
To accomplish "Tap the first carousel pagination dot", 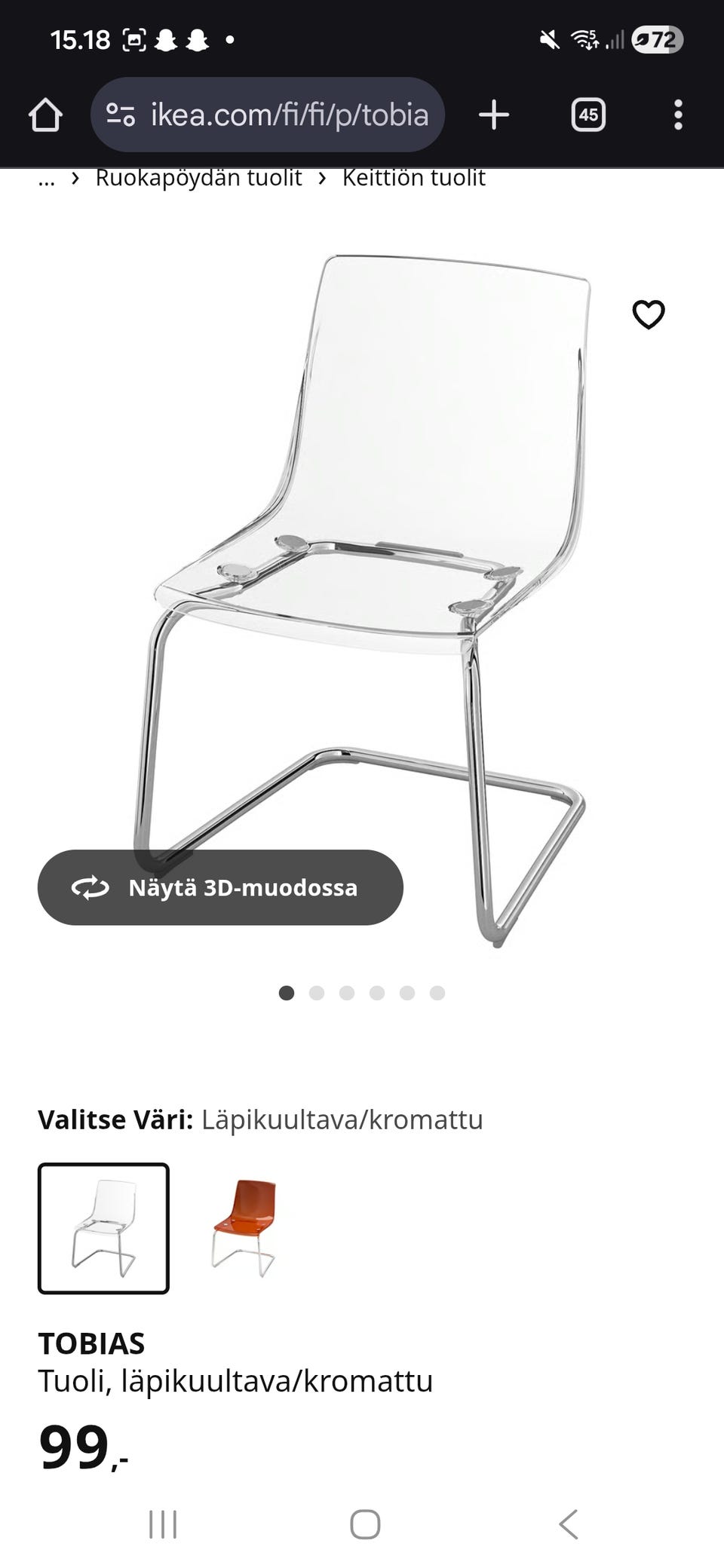I will point(287,994).
